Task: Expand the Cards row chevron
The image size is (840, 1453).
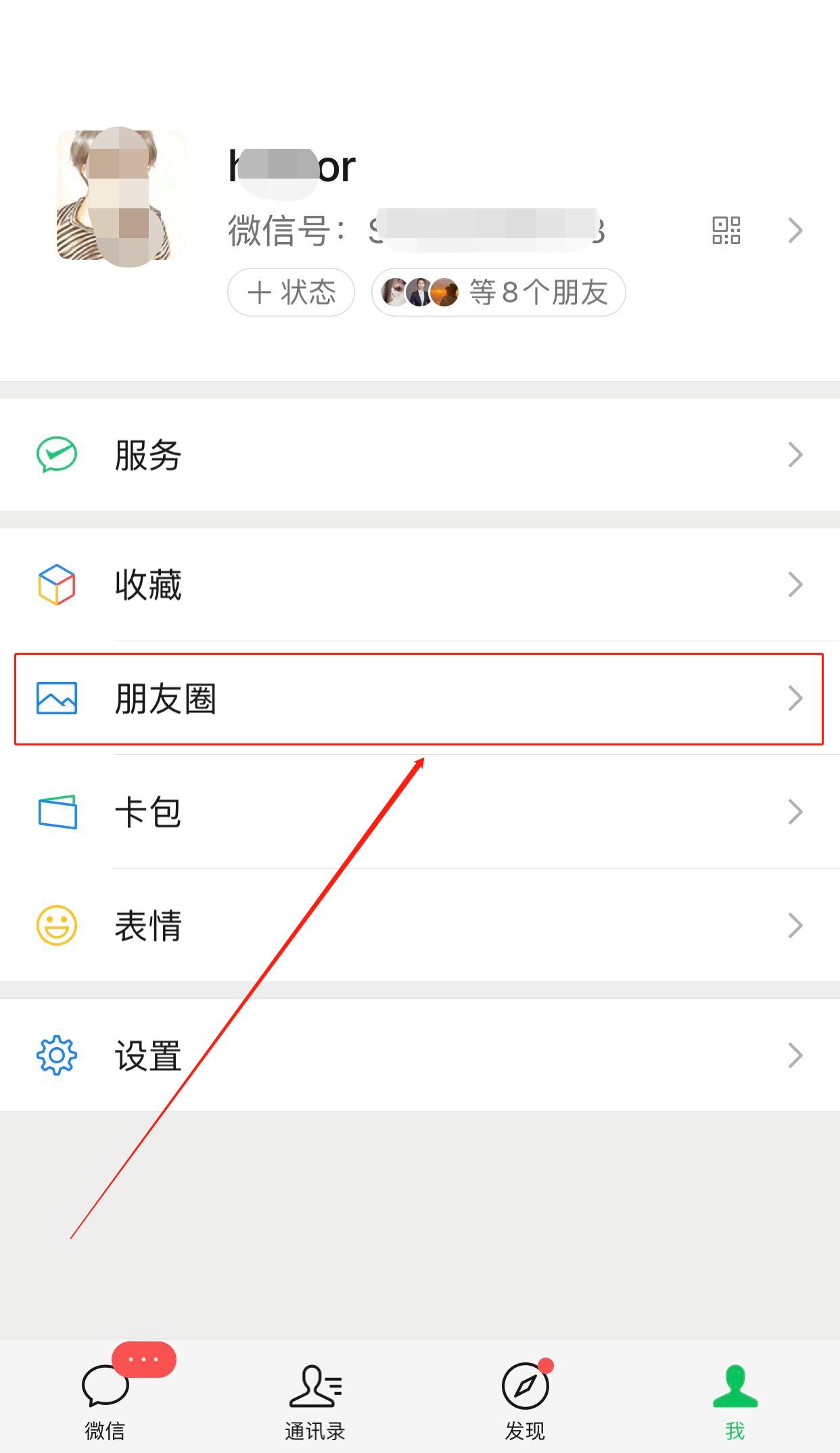Action: point(795,812)
